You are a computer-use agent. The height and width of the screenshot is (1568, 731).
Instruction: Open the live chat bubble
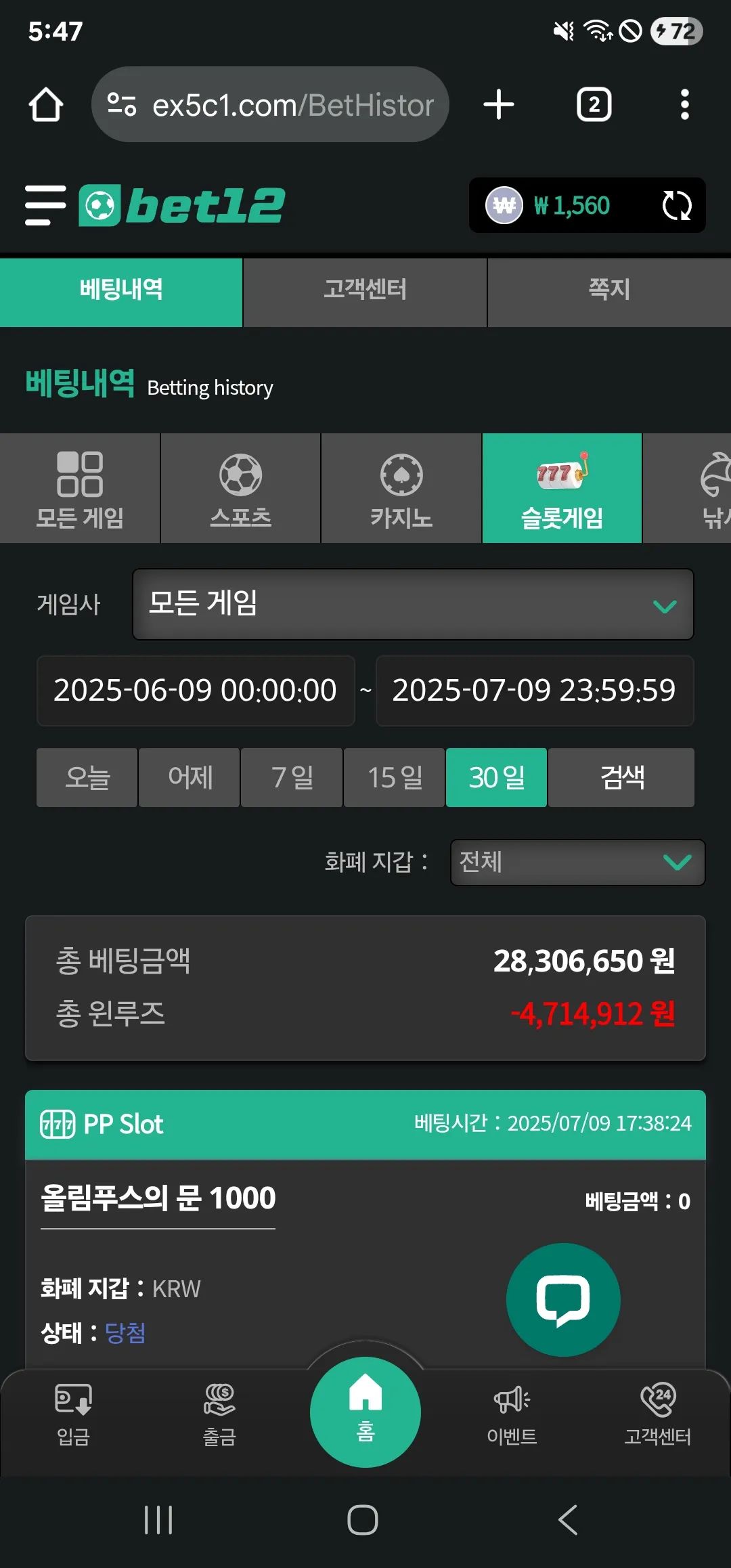click(x=563, y=1300)
